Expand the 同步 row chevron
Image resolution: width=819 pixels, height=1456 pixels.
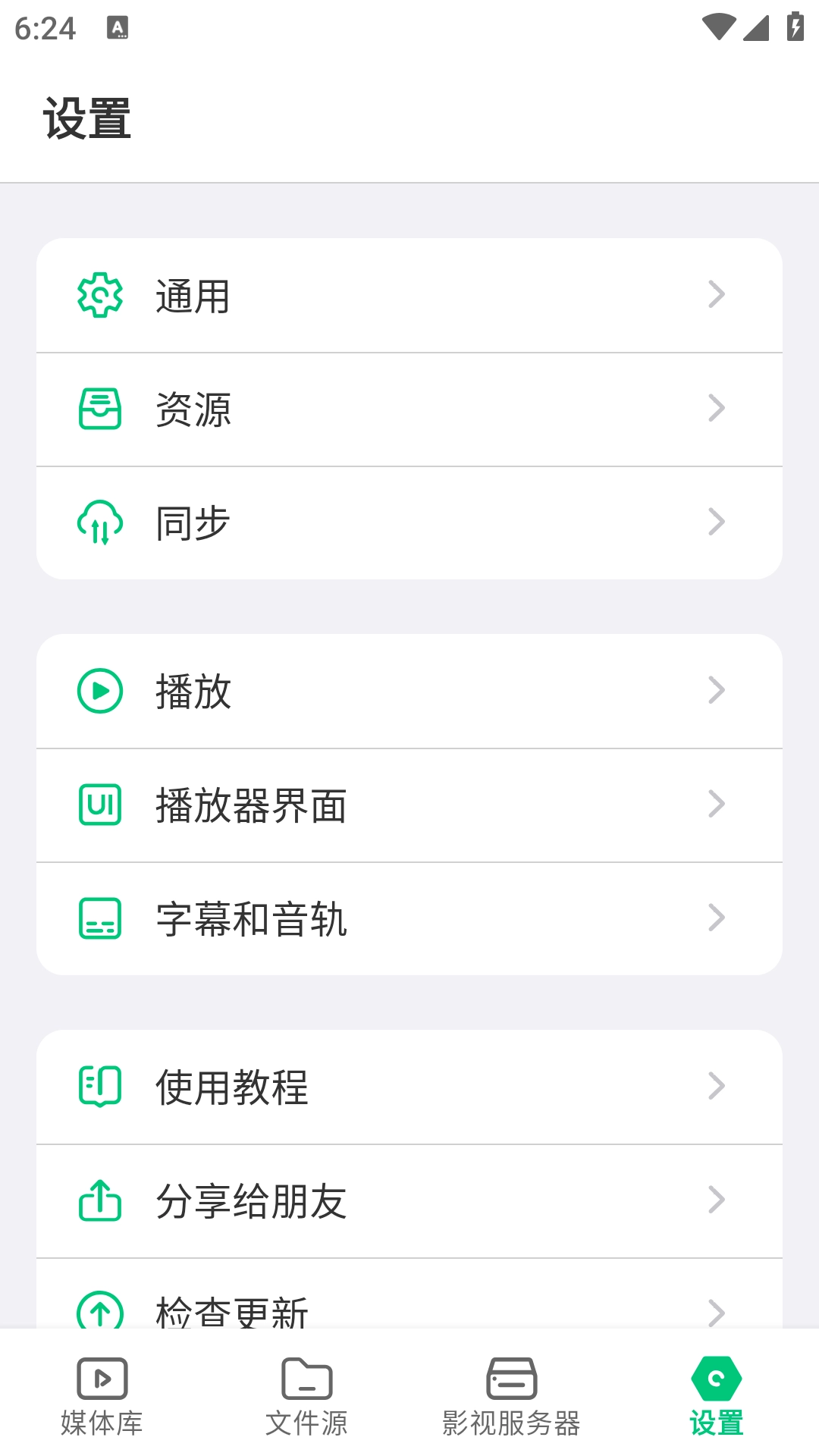point(715,521)
